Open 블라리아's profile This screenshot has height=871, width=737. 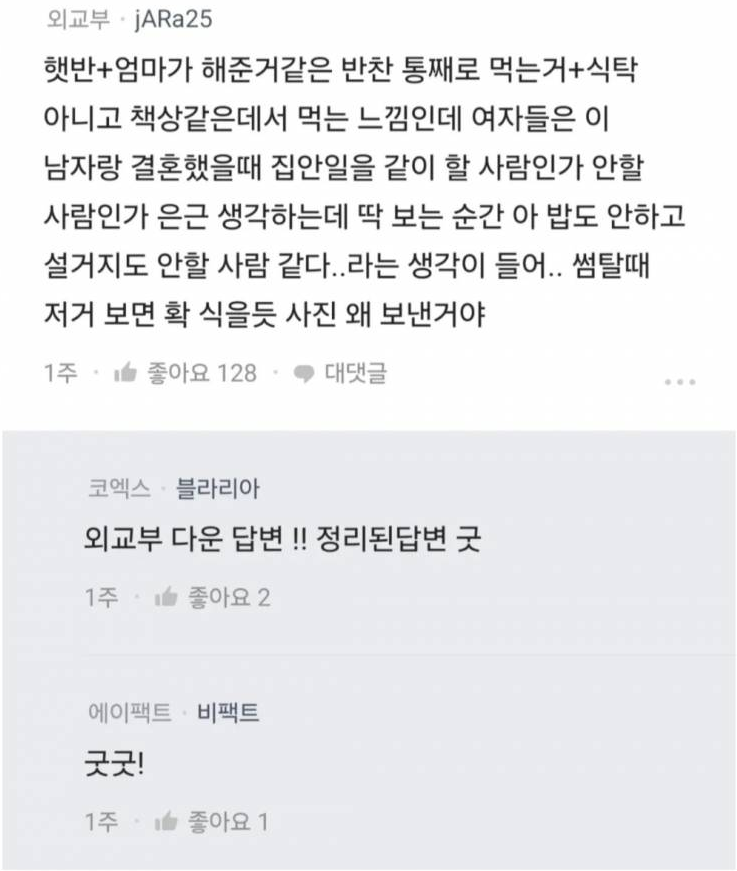(x=218, y=489)
